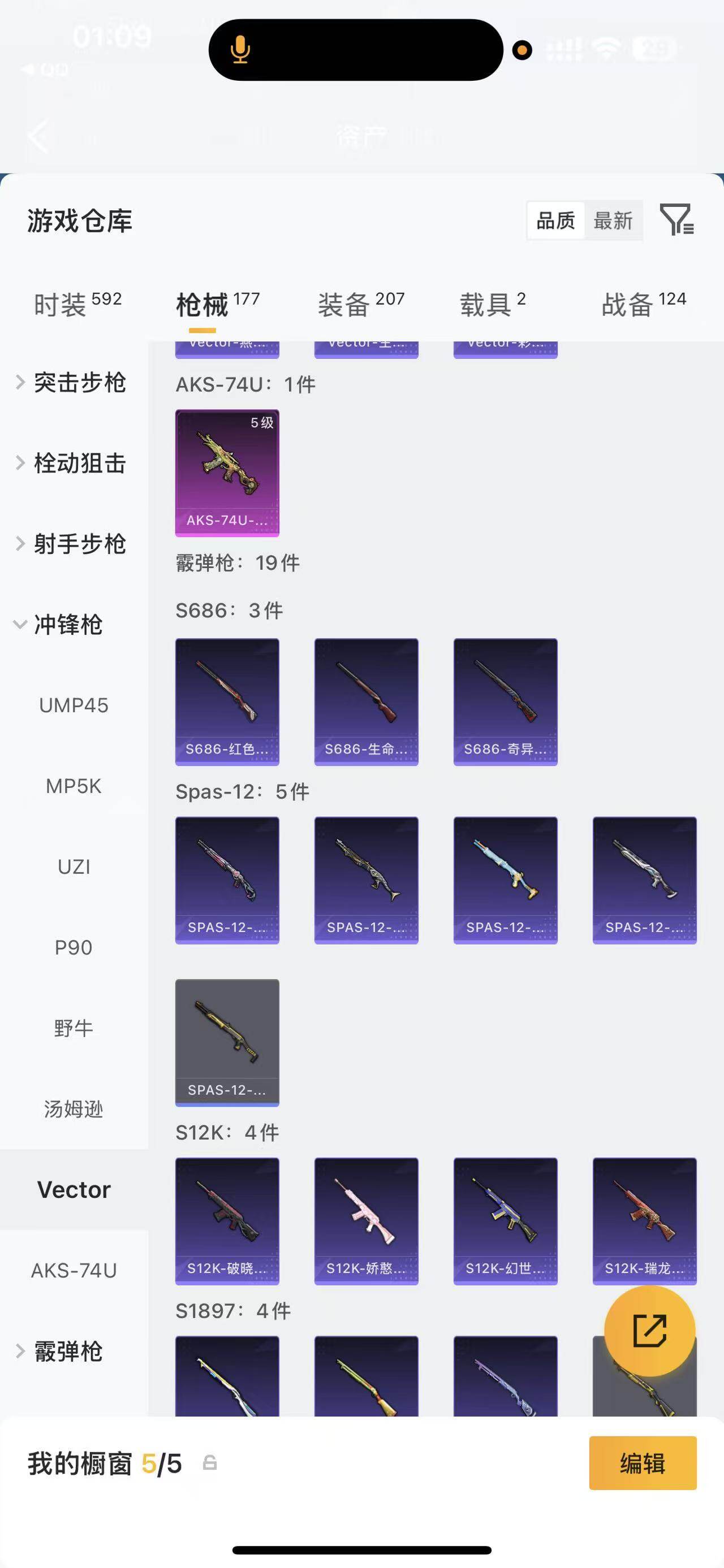Image resolution: width=724 pixels, height=1568 pixels.
Task: Expand 射手步枪 in the sidebar
Action: point(72,544)
